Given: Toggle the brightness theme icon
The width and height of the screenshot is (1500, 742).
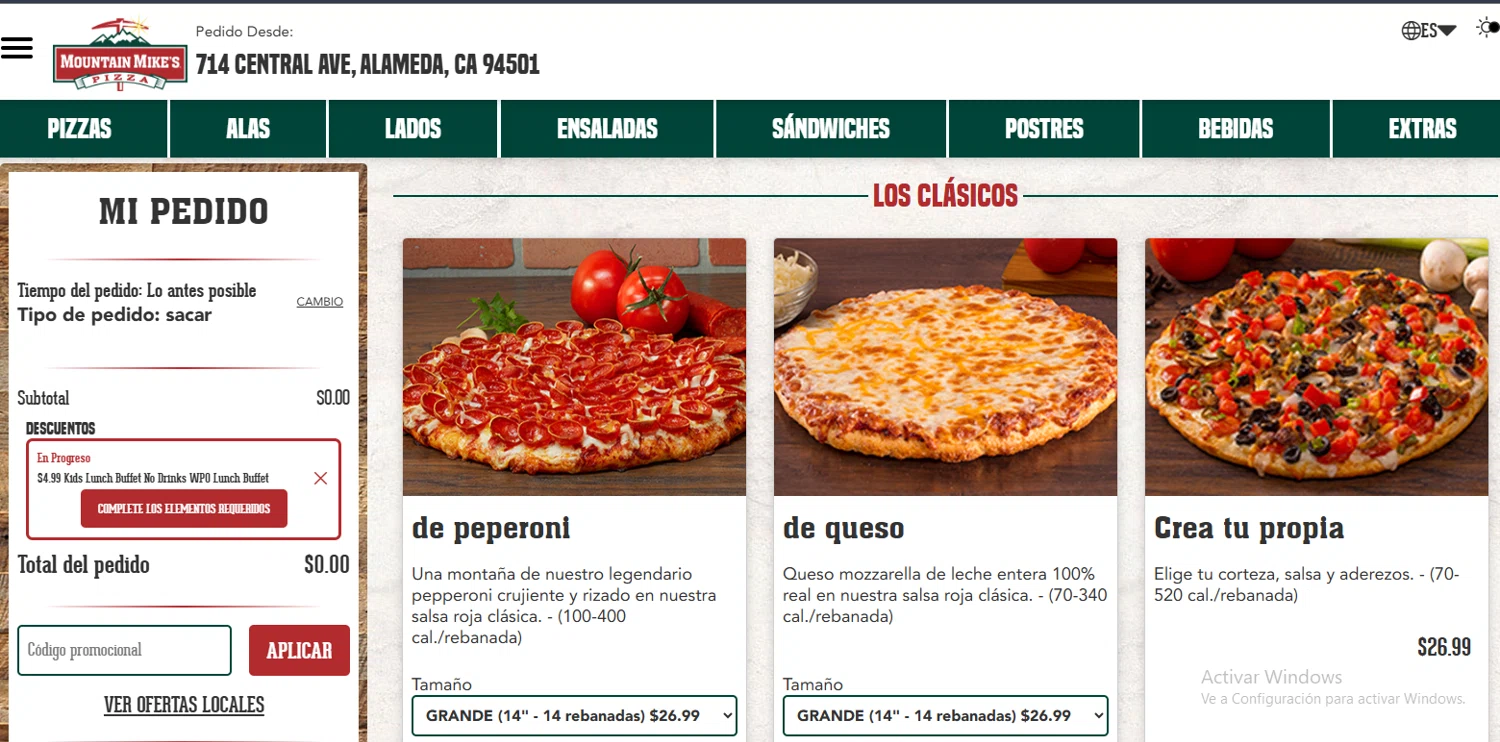Looking at the screenshot, I should tap(1487, 28).
